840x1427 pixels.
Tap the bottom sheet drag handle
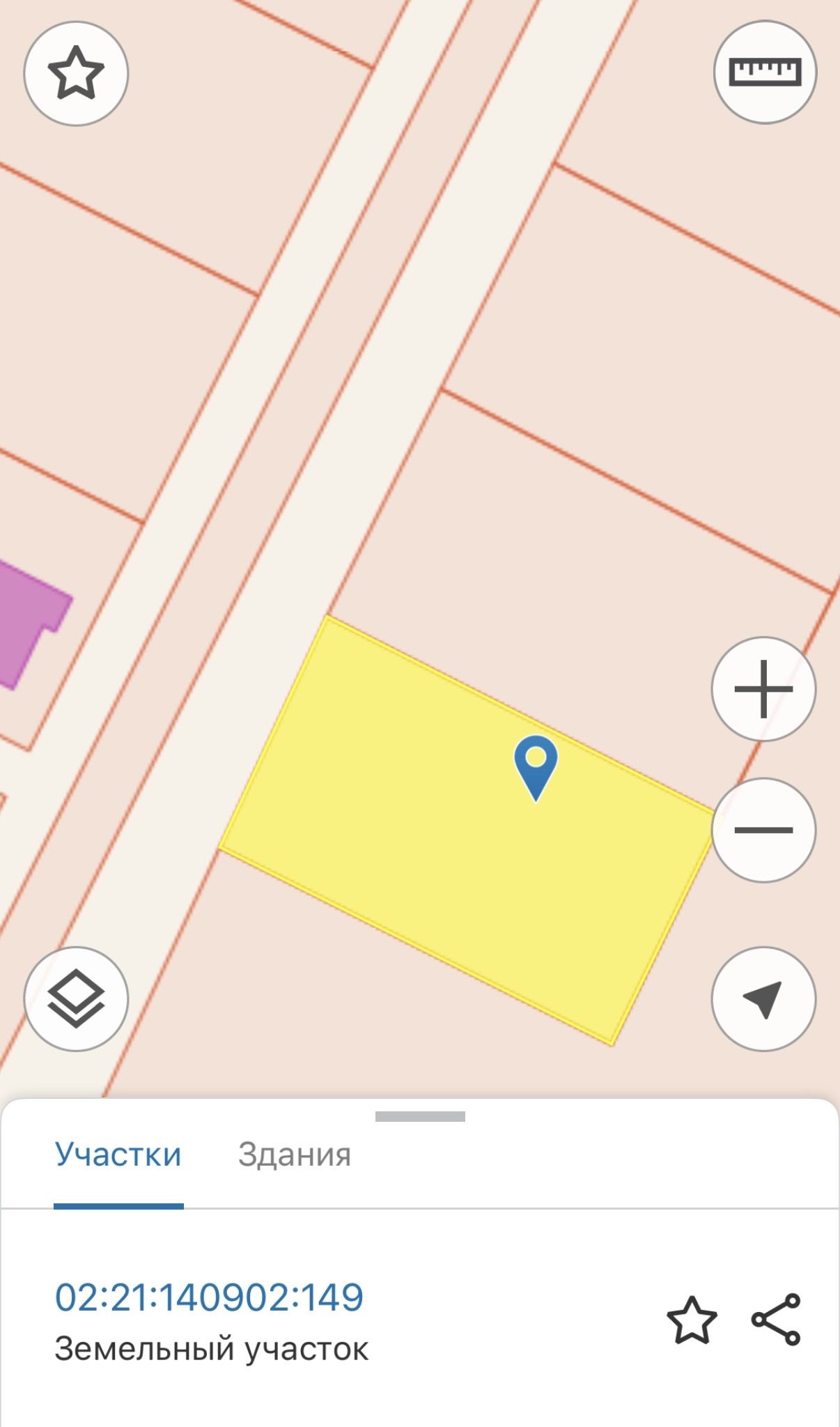(420, 1116)
